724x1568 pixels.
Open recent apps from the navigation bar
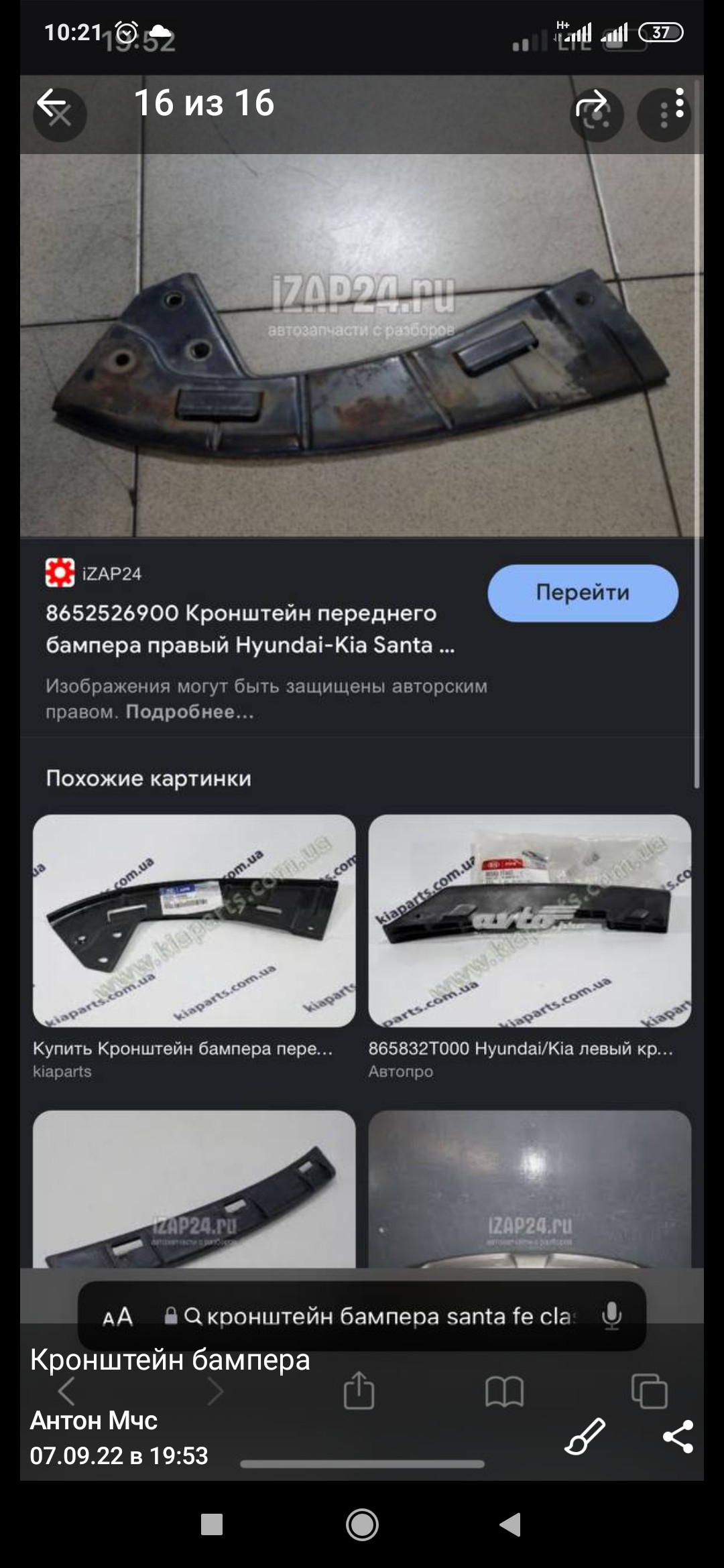[212, 1525]
